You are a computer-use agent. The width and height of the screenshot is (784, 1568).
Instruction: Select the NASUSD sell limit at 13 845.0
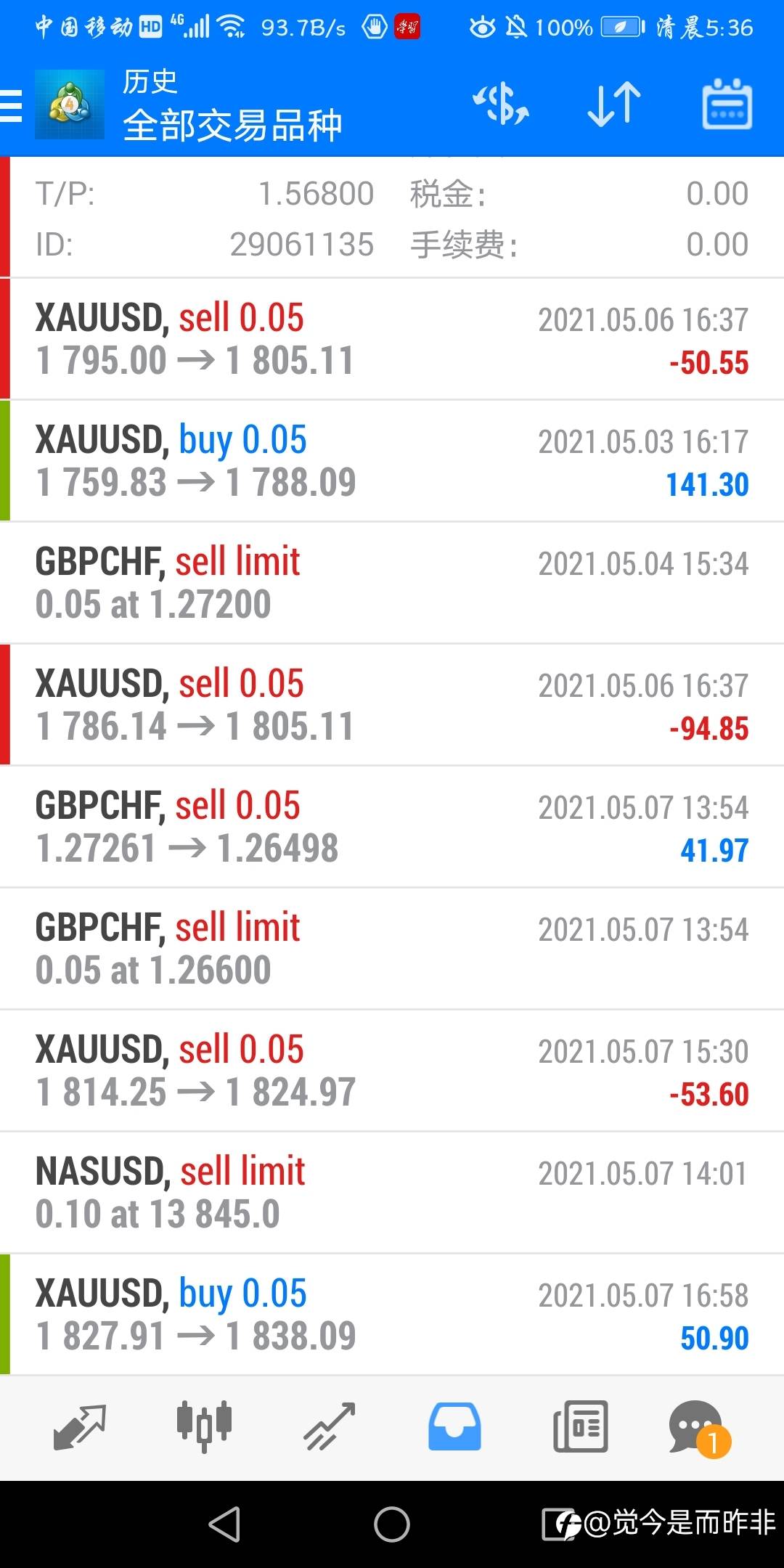click(392, 1193)
